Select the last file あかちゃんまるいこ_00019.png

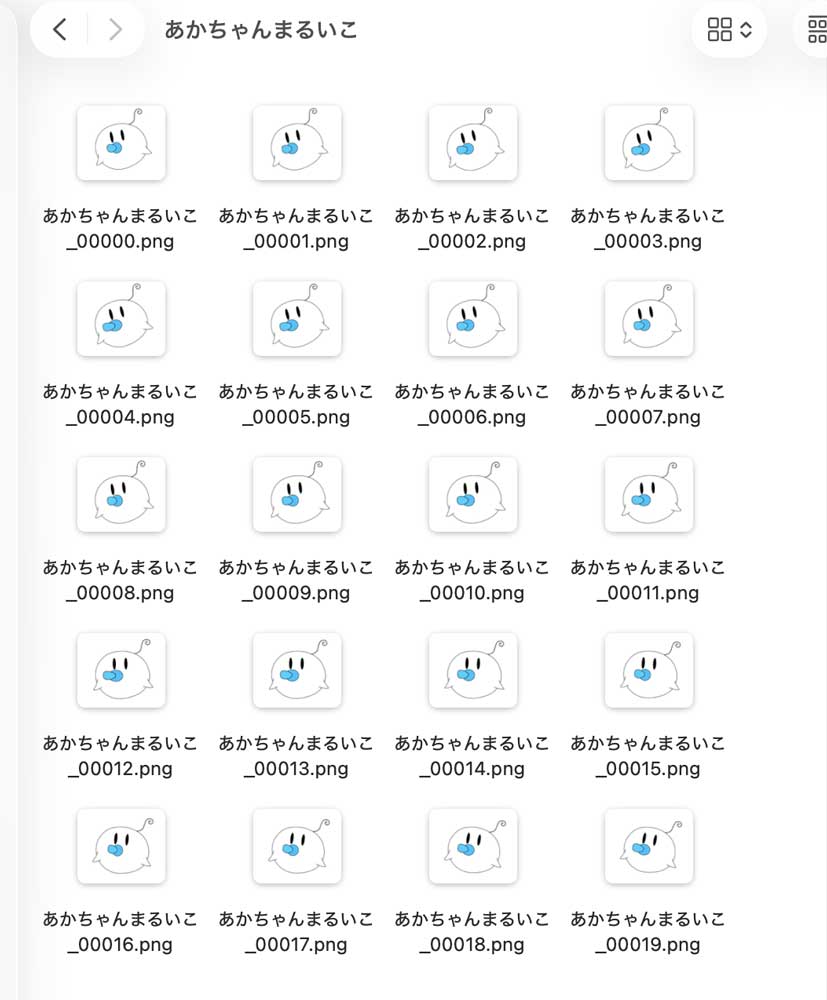point(649,845)
